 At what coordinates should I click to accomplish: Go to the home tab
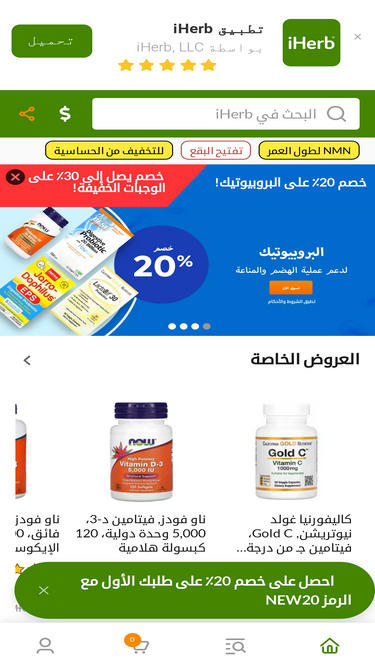pyautogui.click(x=330, y=645)
